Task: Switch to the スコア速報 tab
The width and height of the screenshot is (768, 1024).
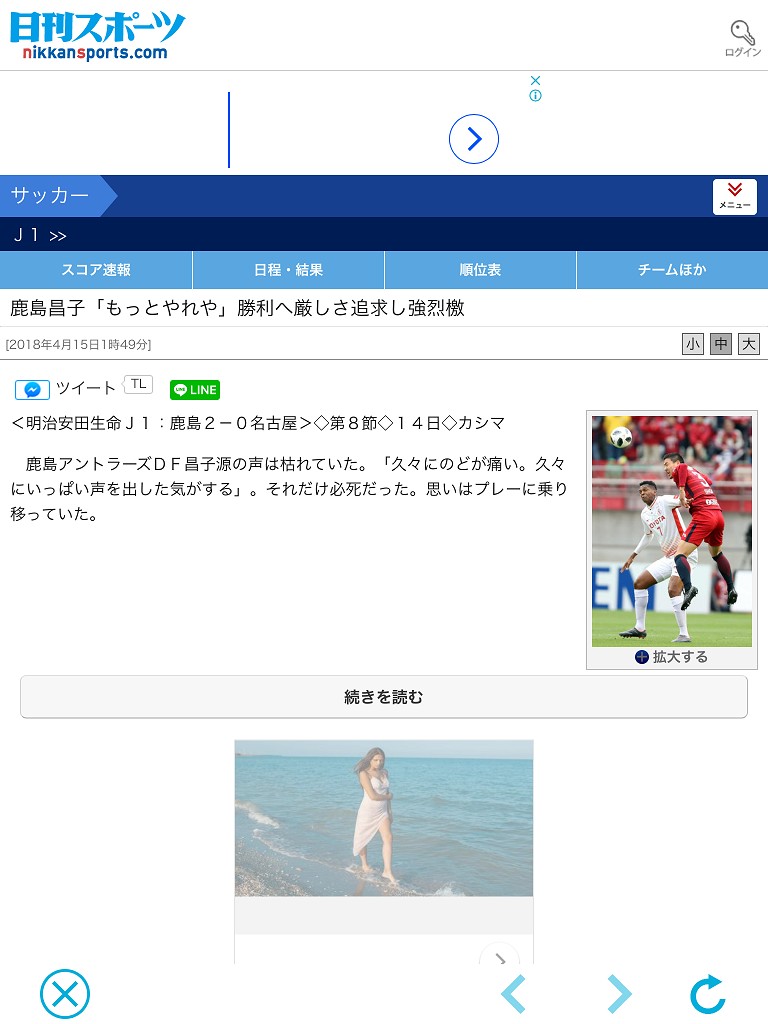Action: 96,270
